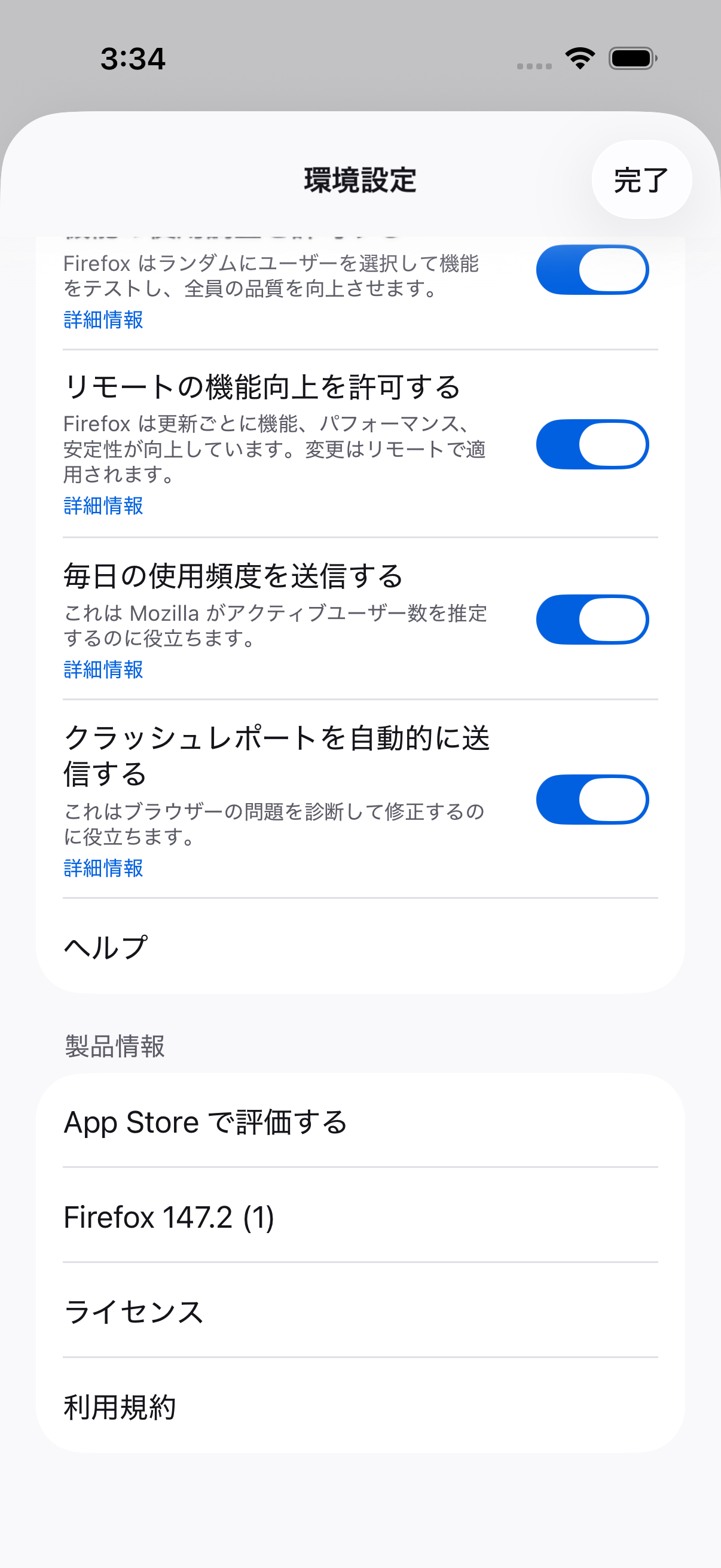Open 詳細情報 link under feature testing description
The height and width of the screenshot is (1568, 721).
(x=103, y=319)
